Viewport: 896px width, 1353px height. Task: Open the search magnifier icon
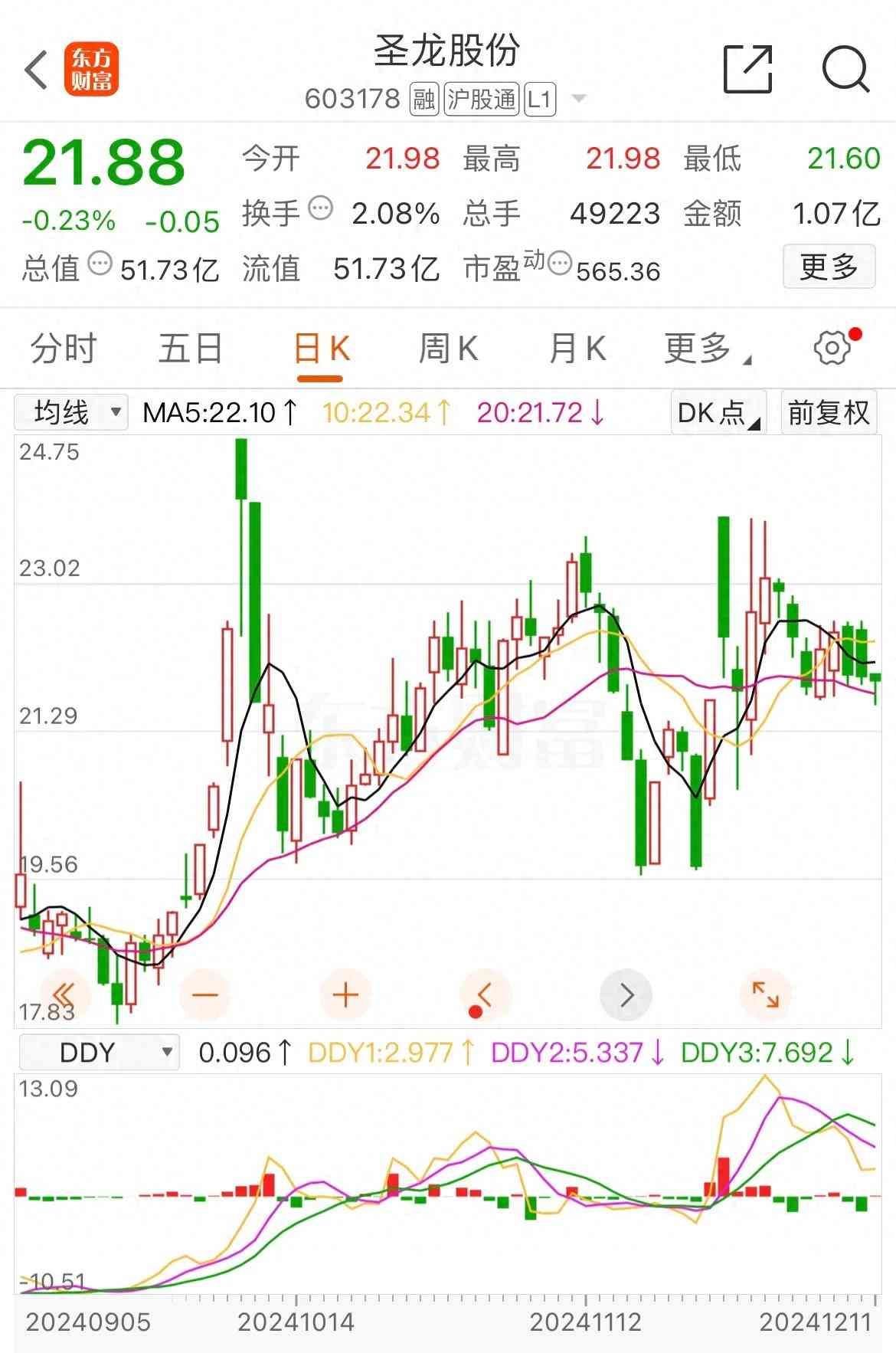click(x=845, y=70)
